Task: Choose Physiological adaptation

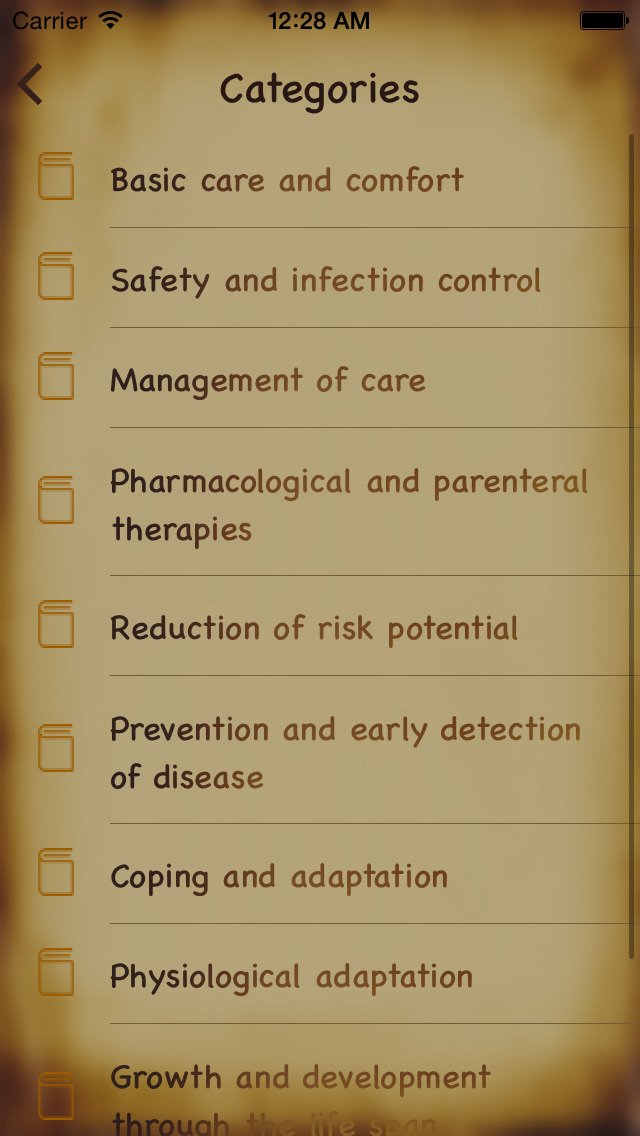Action: (291, 976)
